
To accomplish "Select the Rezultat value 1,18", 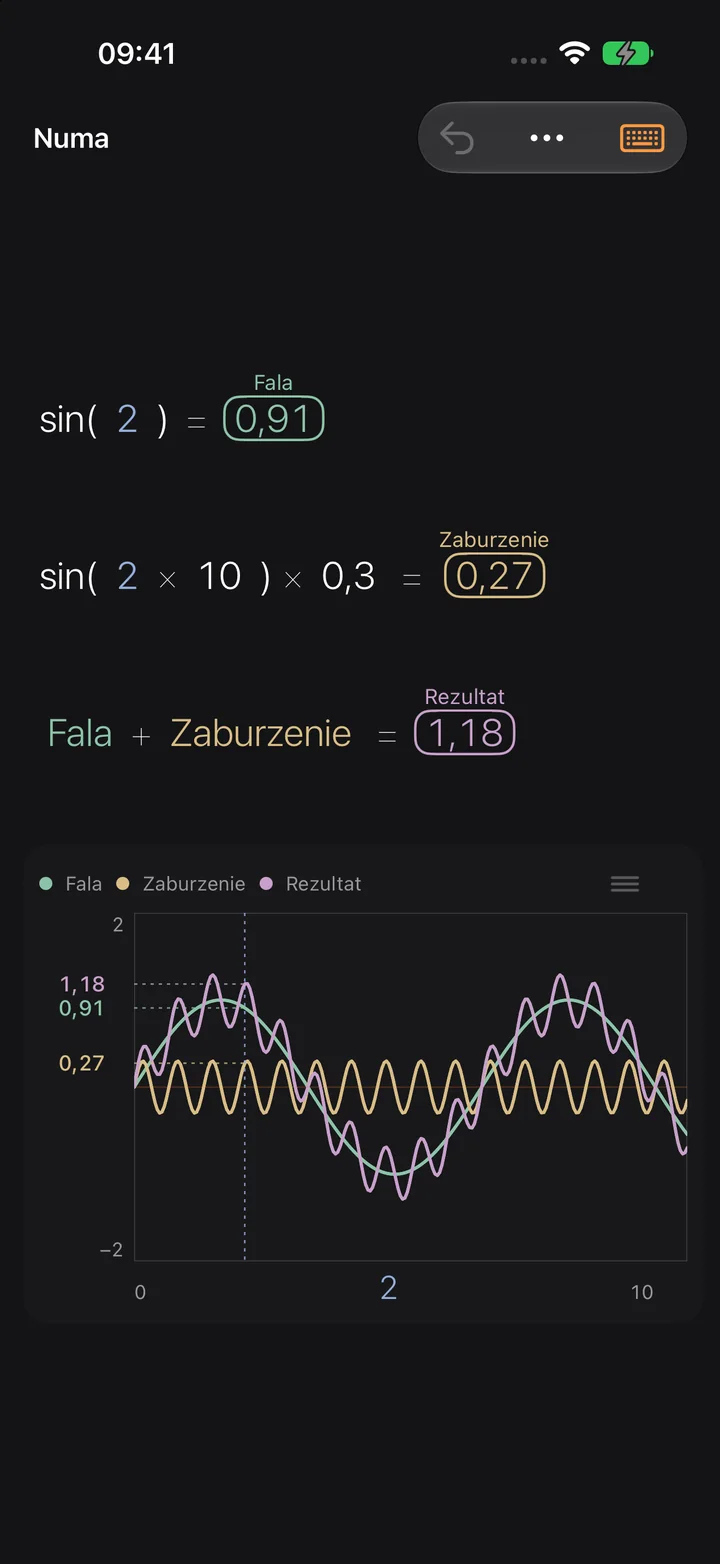I will coord(465,732).
